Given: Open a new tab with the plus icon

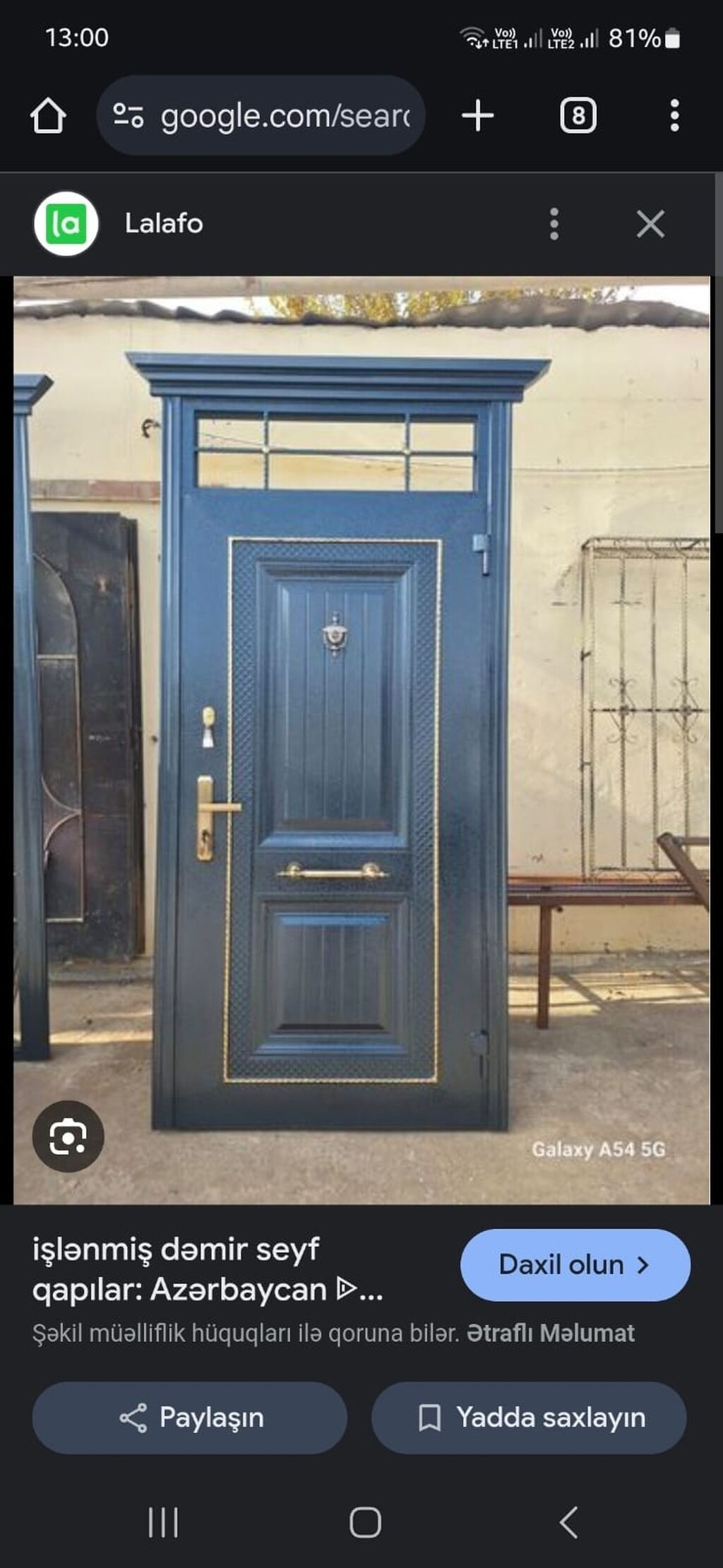Looking at the screenshot, I should [x=477, y=116].
